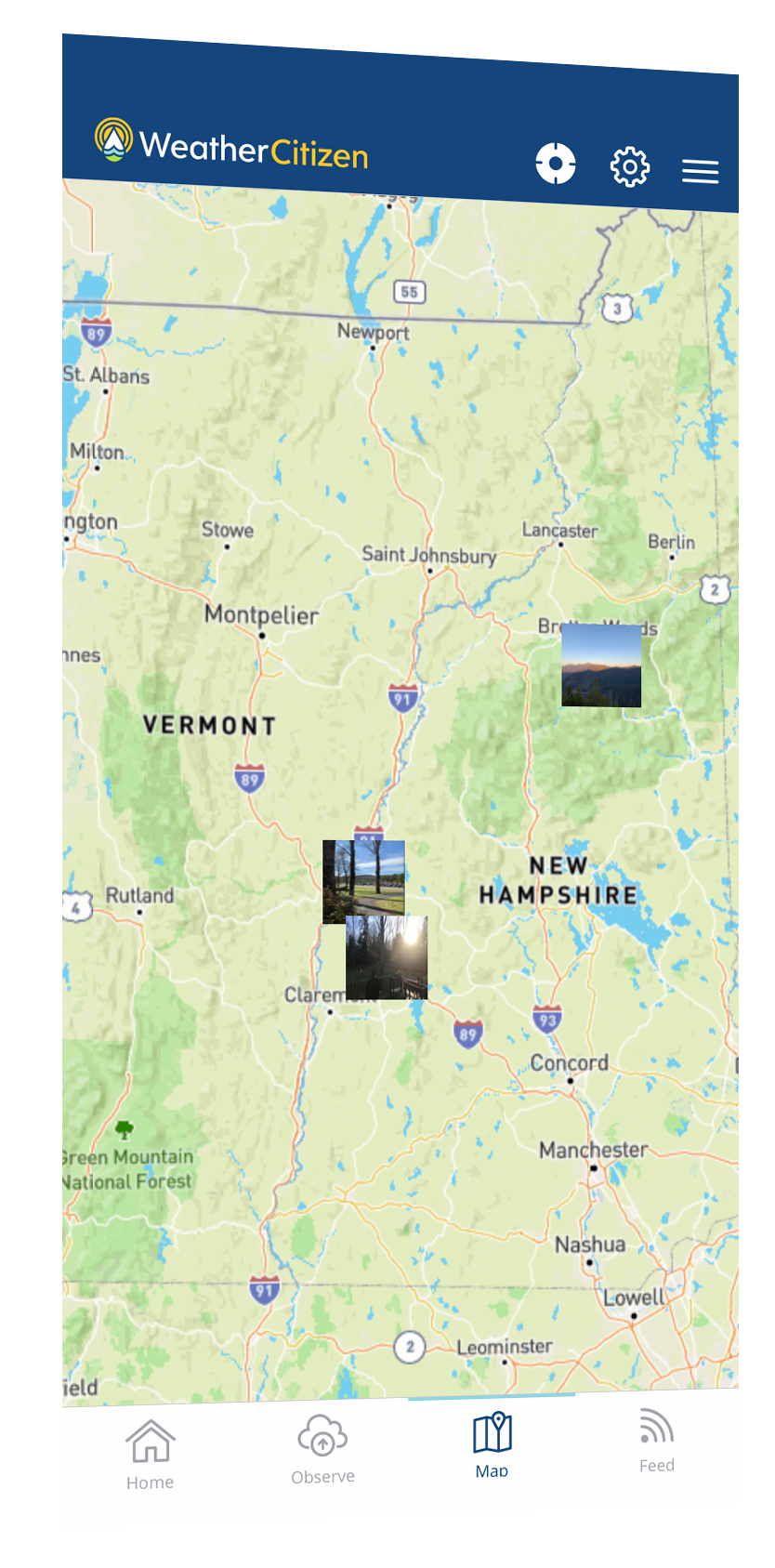The width and height of the screenshot is (775, 1568).
Task: Go to the Observe tab
Action: pos(322,1449)
